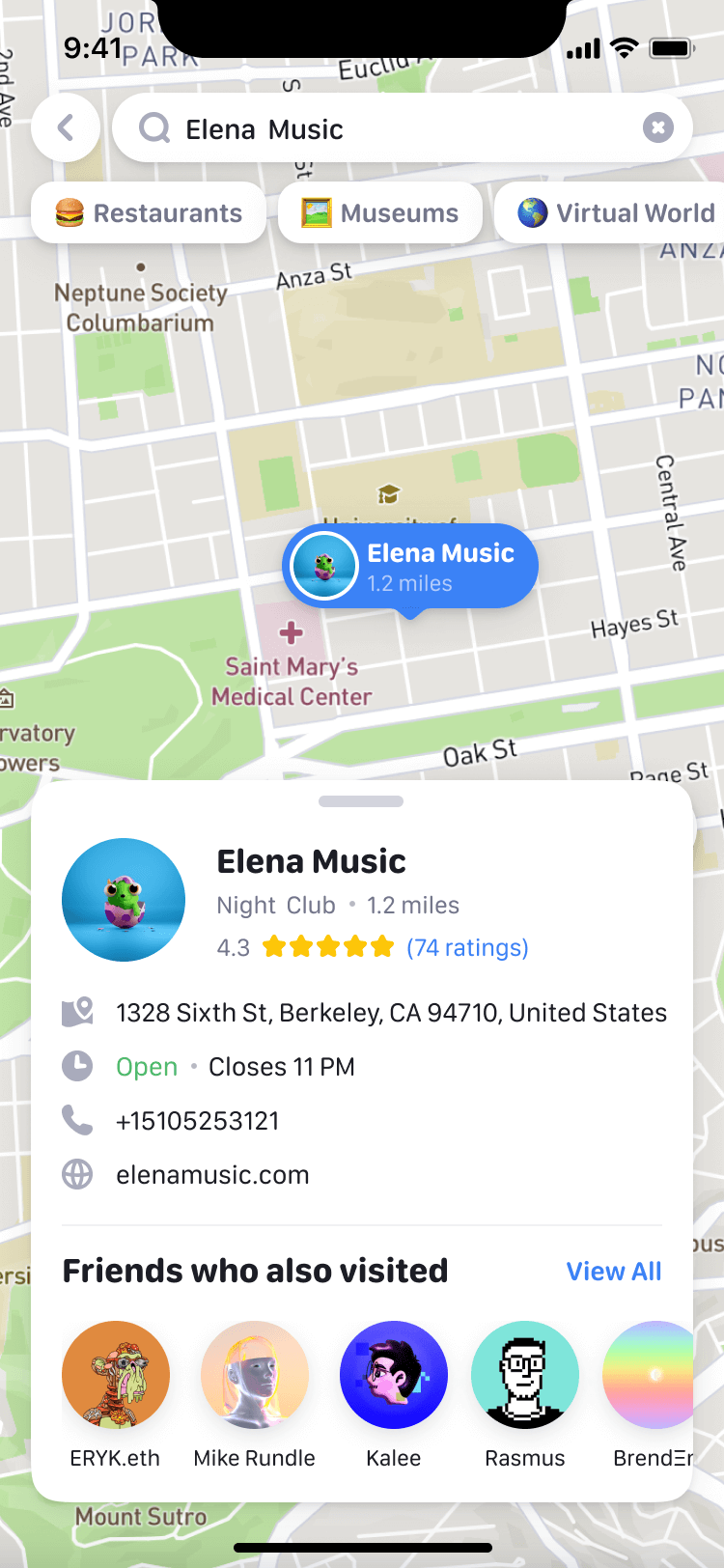This screenshot has width=724, height=1568.
Task: Open the 1328 Sixth St address
Action: [x=391, y=1012]
